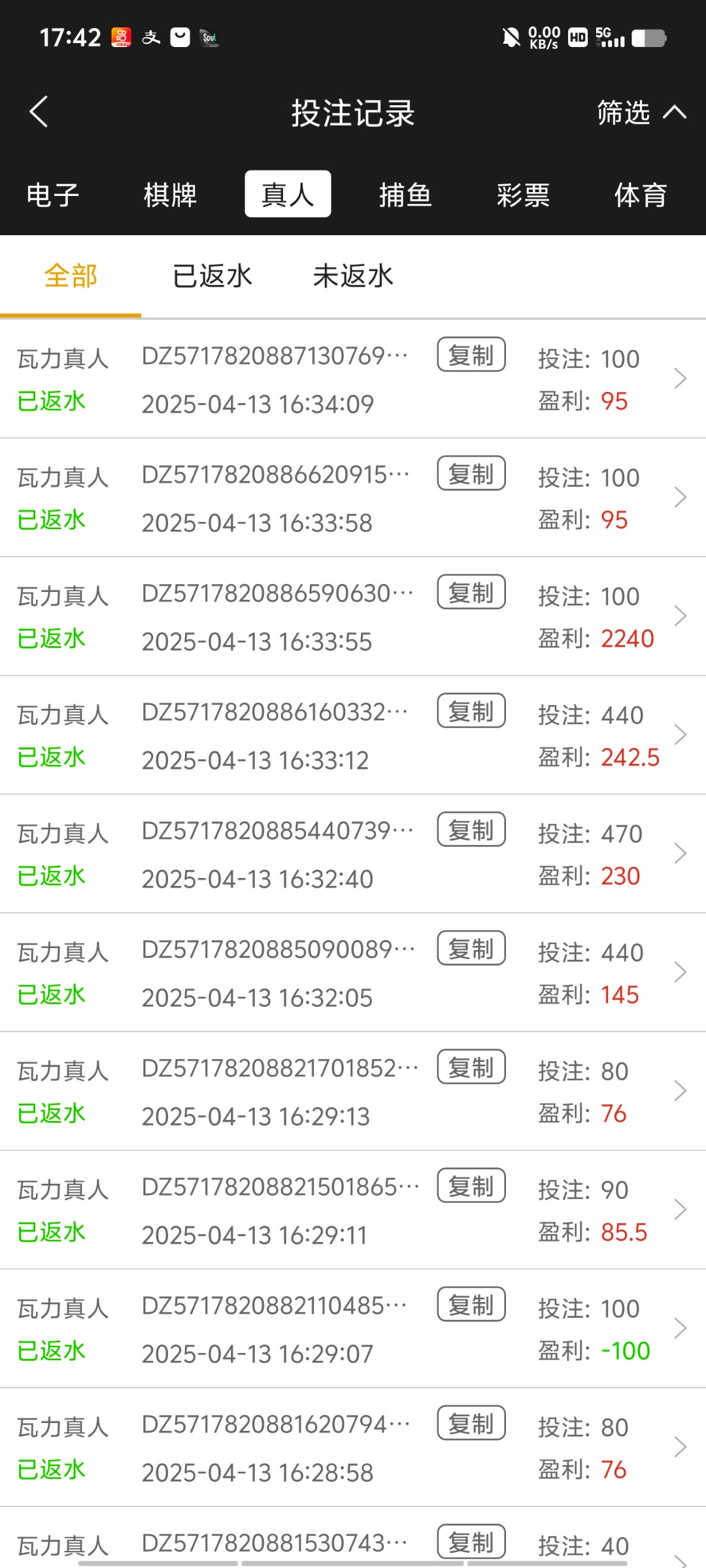This screenshot has height=1568, width=706.
Task: Copy order number from 16:34:09 record
Action: tap(471, 355)
